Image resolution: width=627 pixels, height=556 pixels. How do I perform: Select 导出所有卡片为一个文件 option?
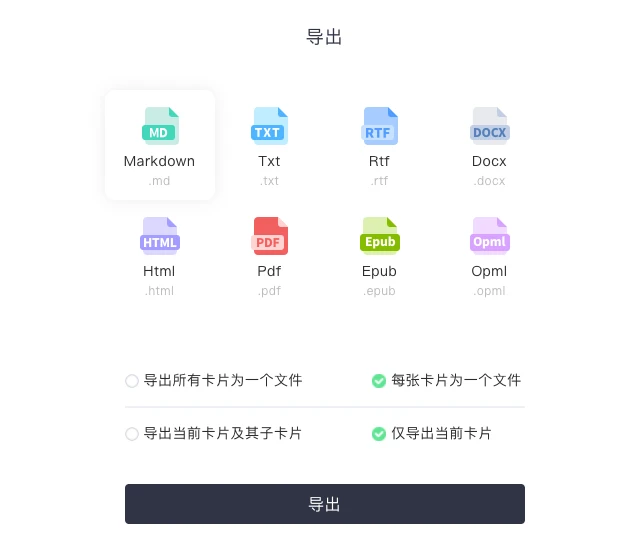pyautogui.click(x=132, y=381)
